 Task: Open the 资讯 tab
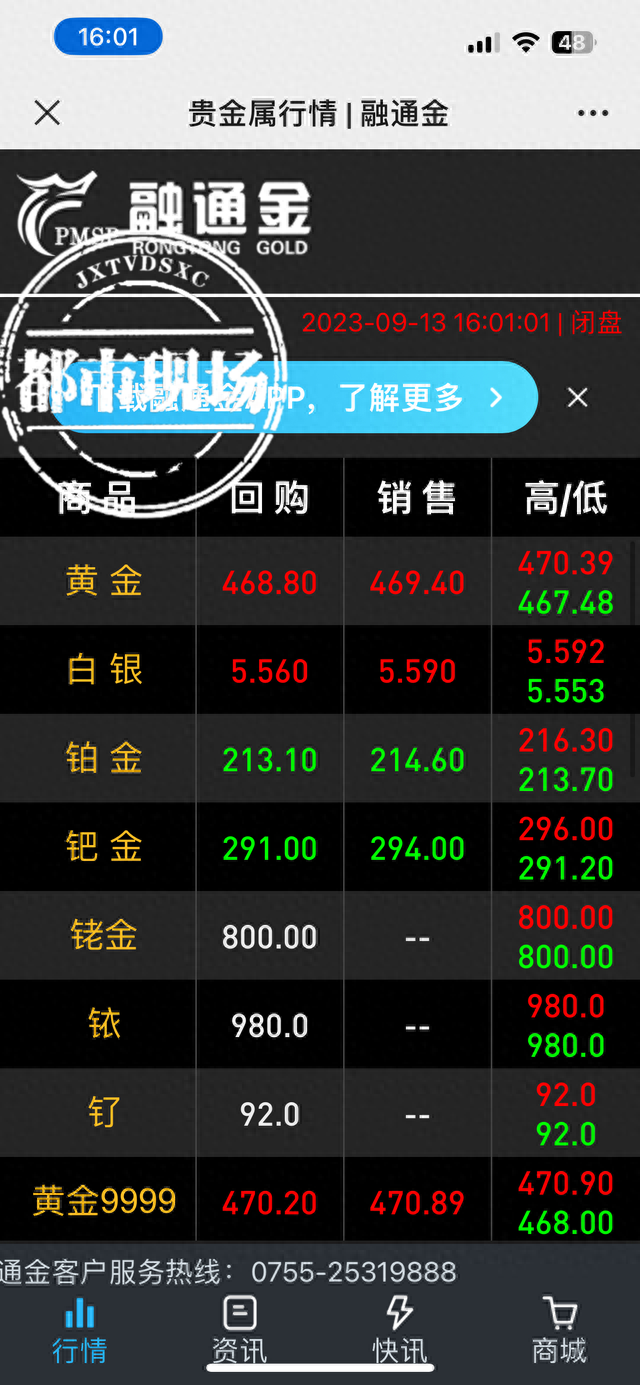(240, 1331)
